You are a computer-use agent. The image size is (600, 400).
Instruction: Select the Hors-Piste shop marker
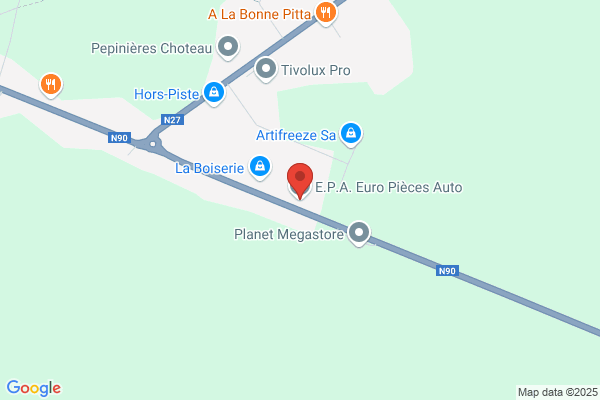213,94
